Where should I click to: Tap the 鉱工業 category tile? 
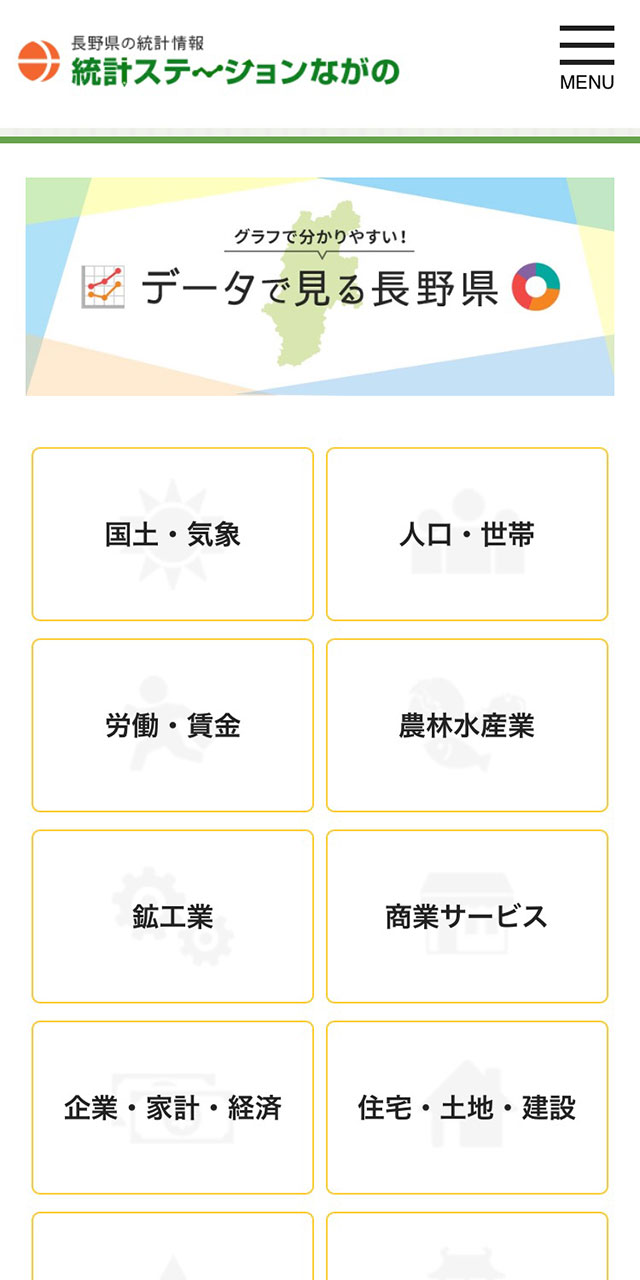coord(173,916)
